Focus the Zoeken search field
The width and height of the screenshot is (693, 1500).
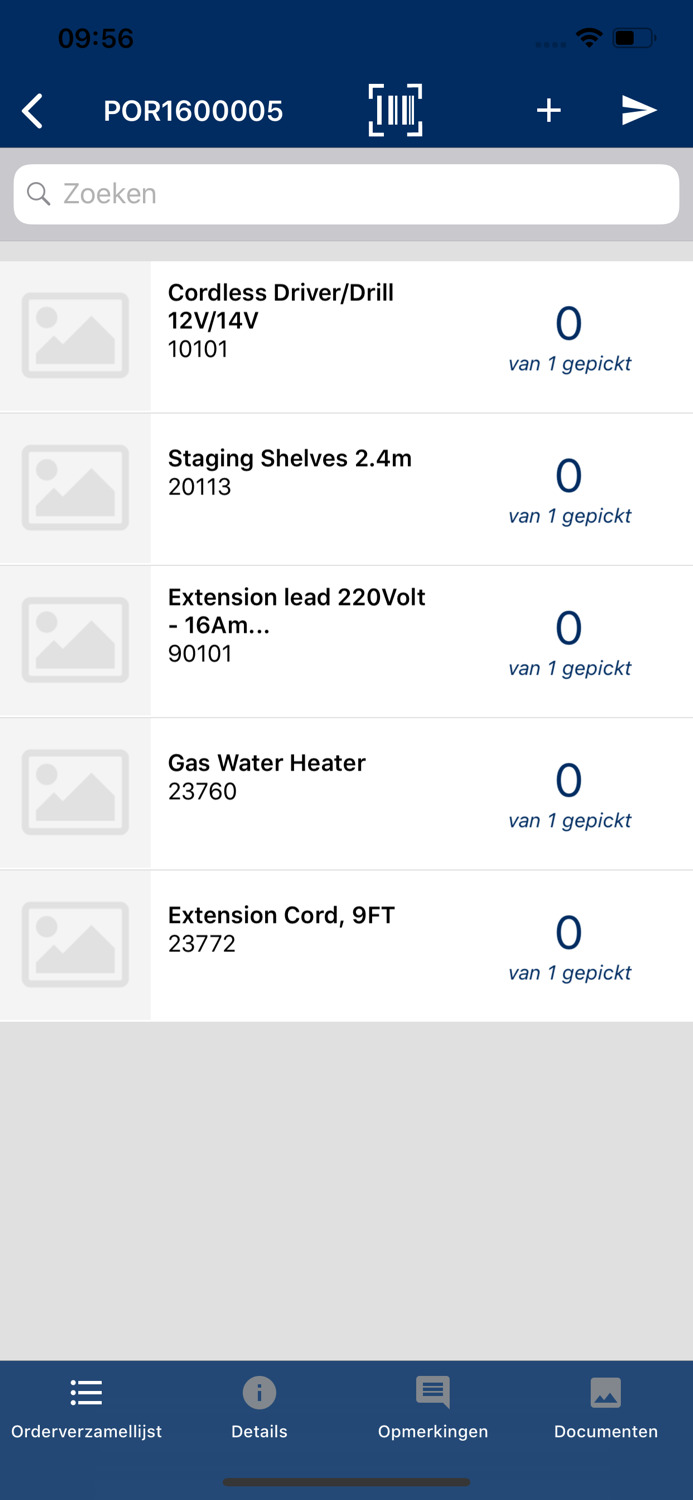346,194
